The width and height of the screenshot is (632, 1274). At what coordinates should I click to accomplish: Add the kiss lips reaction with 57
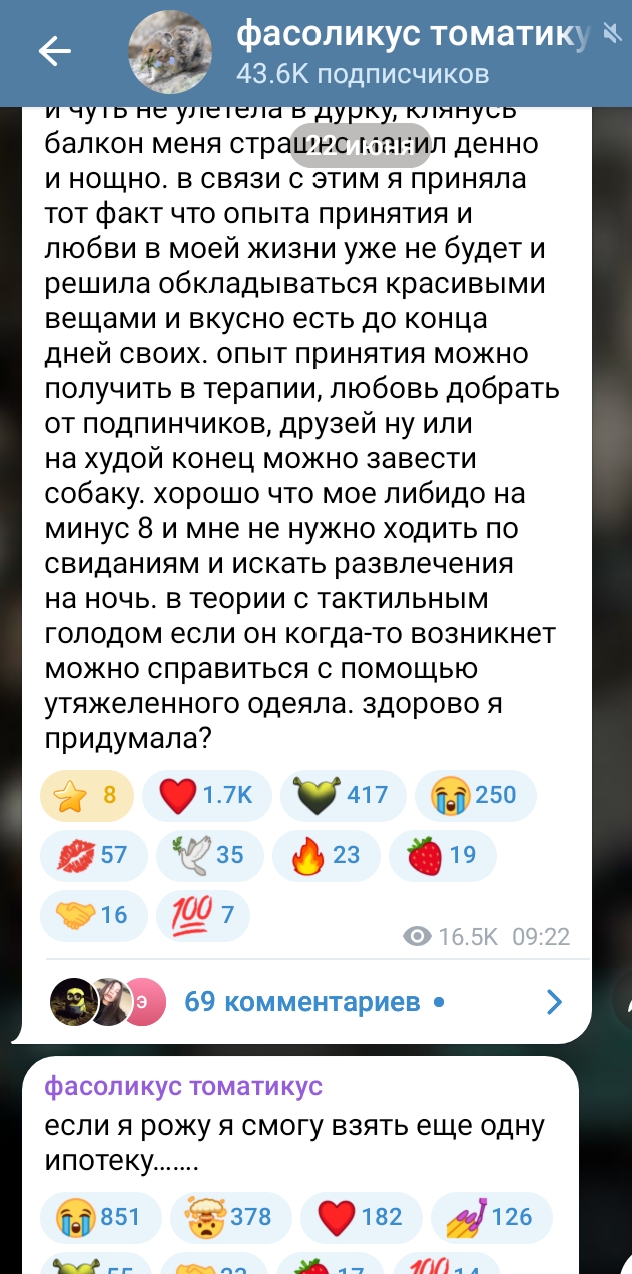[x=93, y=855]
